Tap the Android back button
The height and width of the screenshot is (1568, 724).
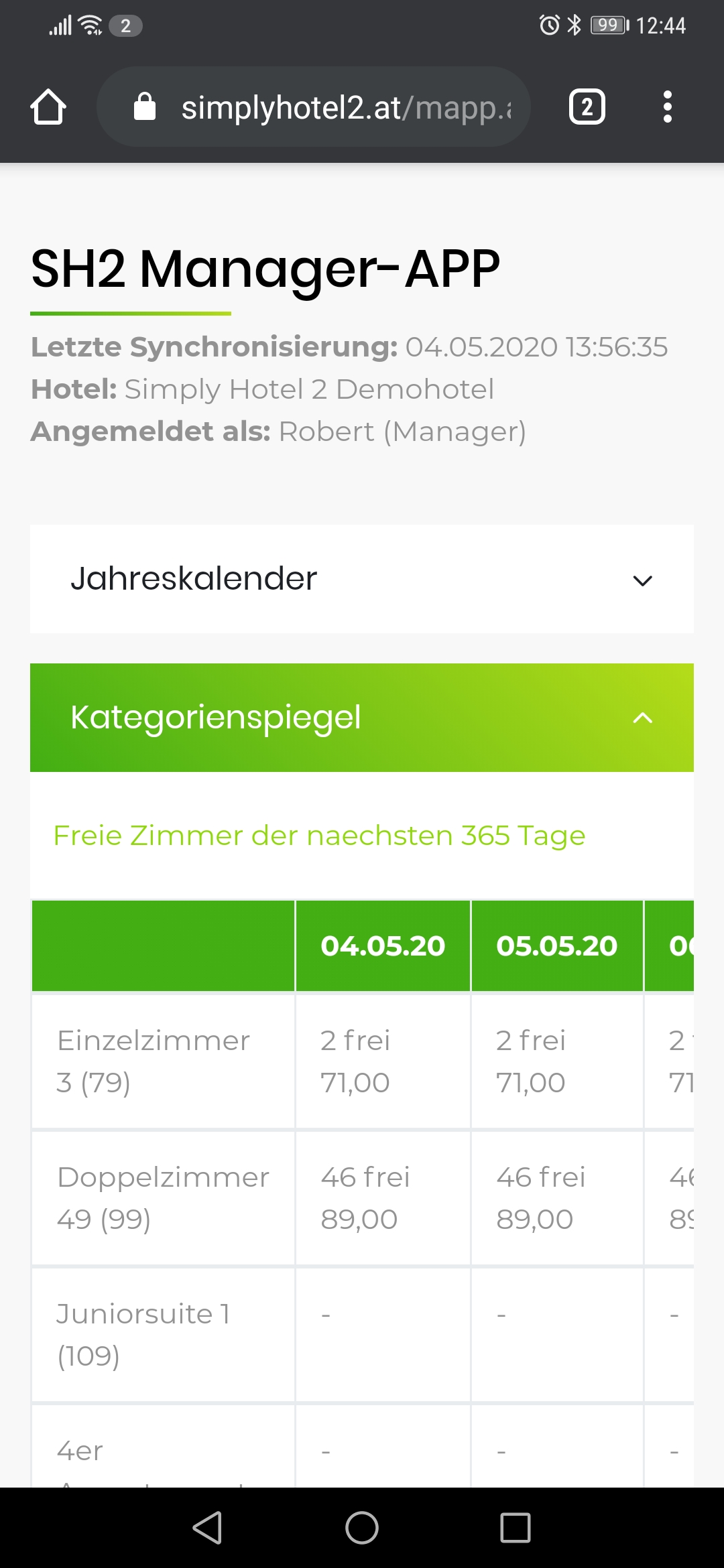click(208, 1528)
